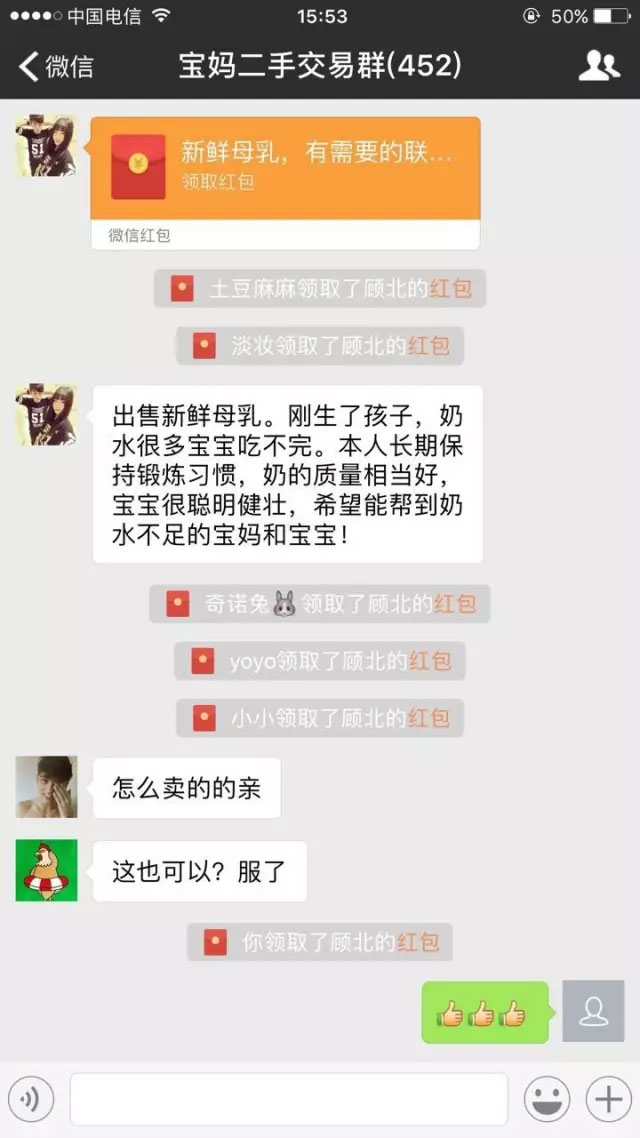Screen dimensions: 640x1138
Task: Open my own avatar beside thumbs-up message
Action: (x=593, y=1012)
